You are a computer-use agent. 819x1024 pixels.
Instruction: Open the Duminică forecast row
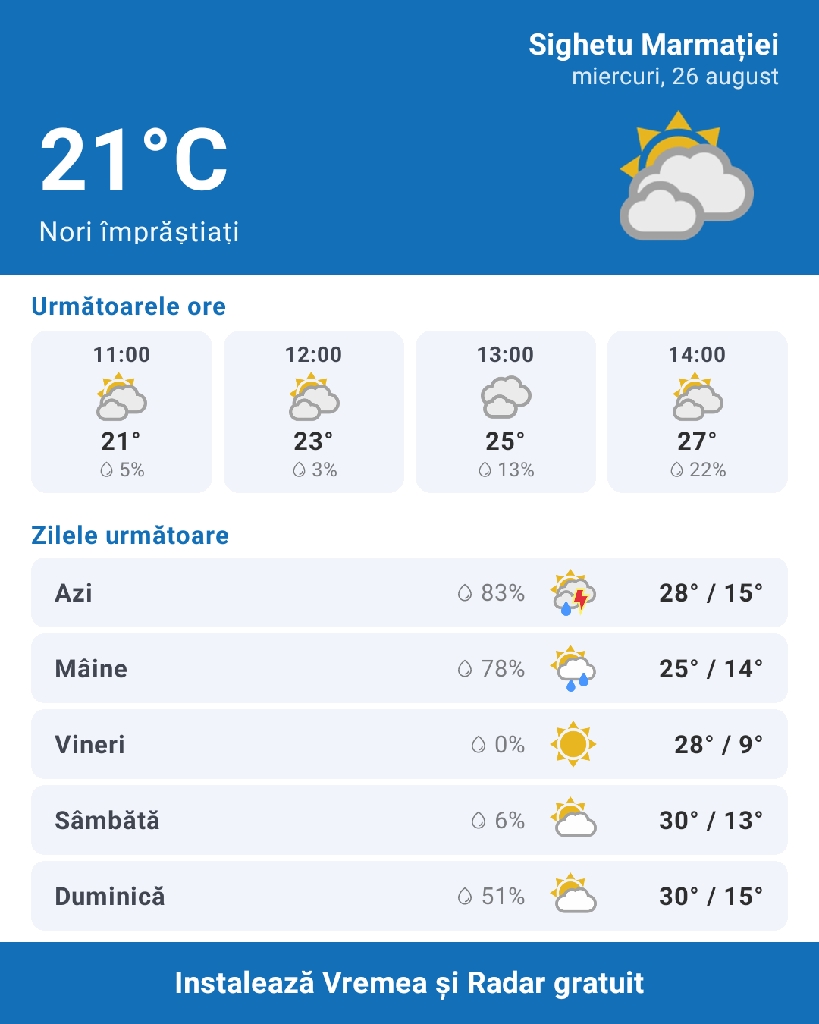pyautogui.click(x=410, y=896)
